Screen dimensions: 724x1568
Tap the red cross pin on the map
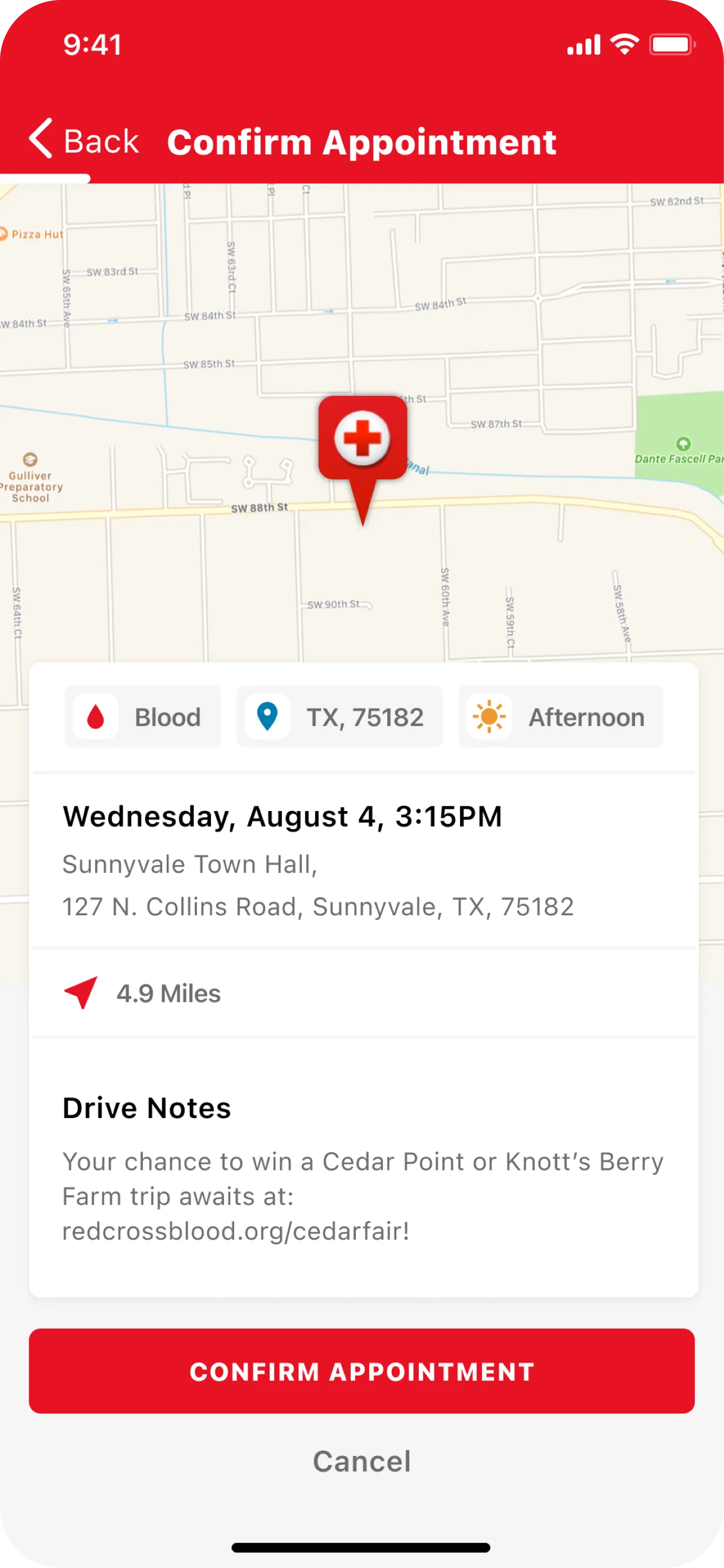363,439
